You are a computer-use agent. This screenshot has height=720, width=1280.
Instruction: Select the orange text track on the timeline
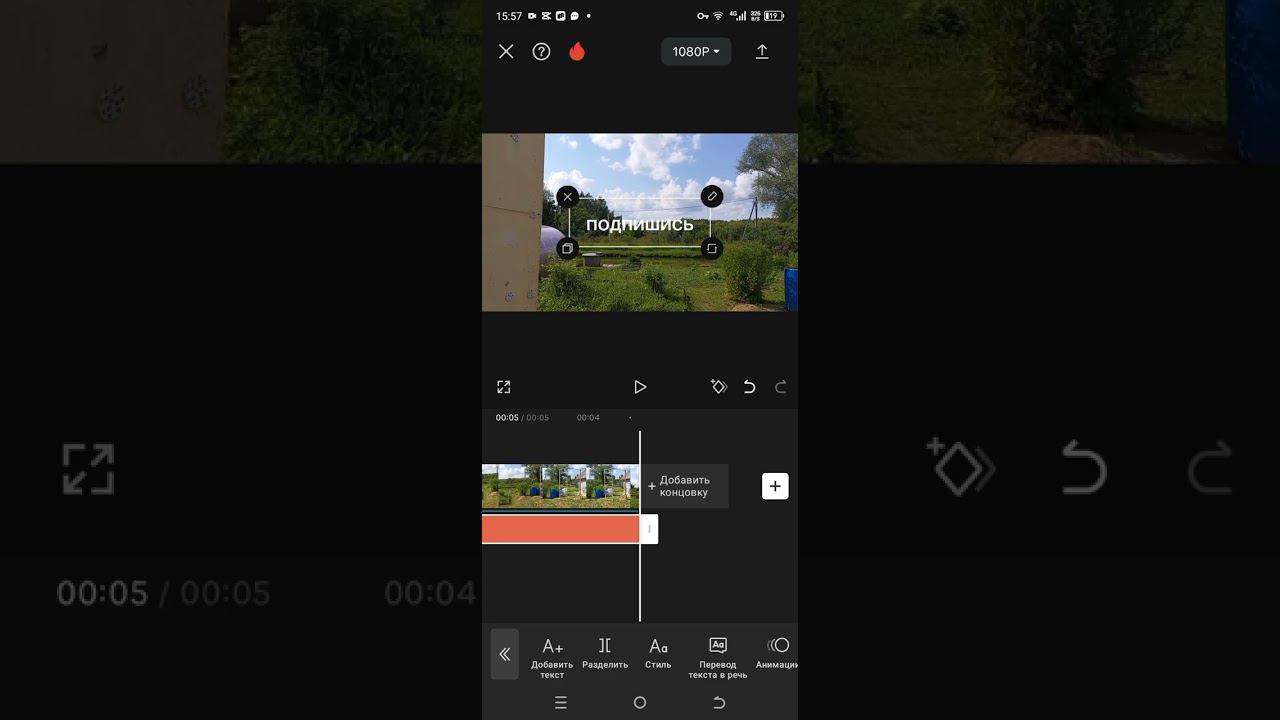560,529
